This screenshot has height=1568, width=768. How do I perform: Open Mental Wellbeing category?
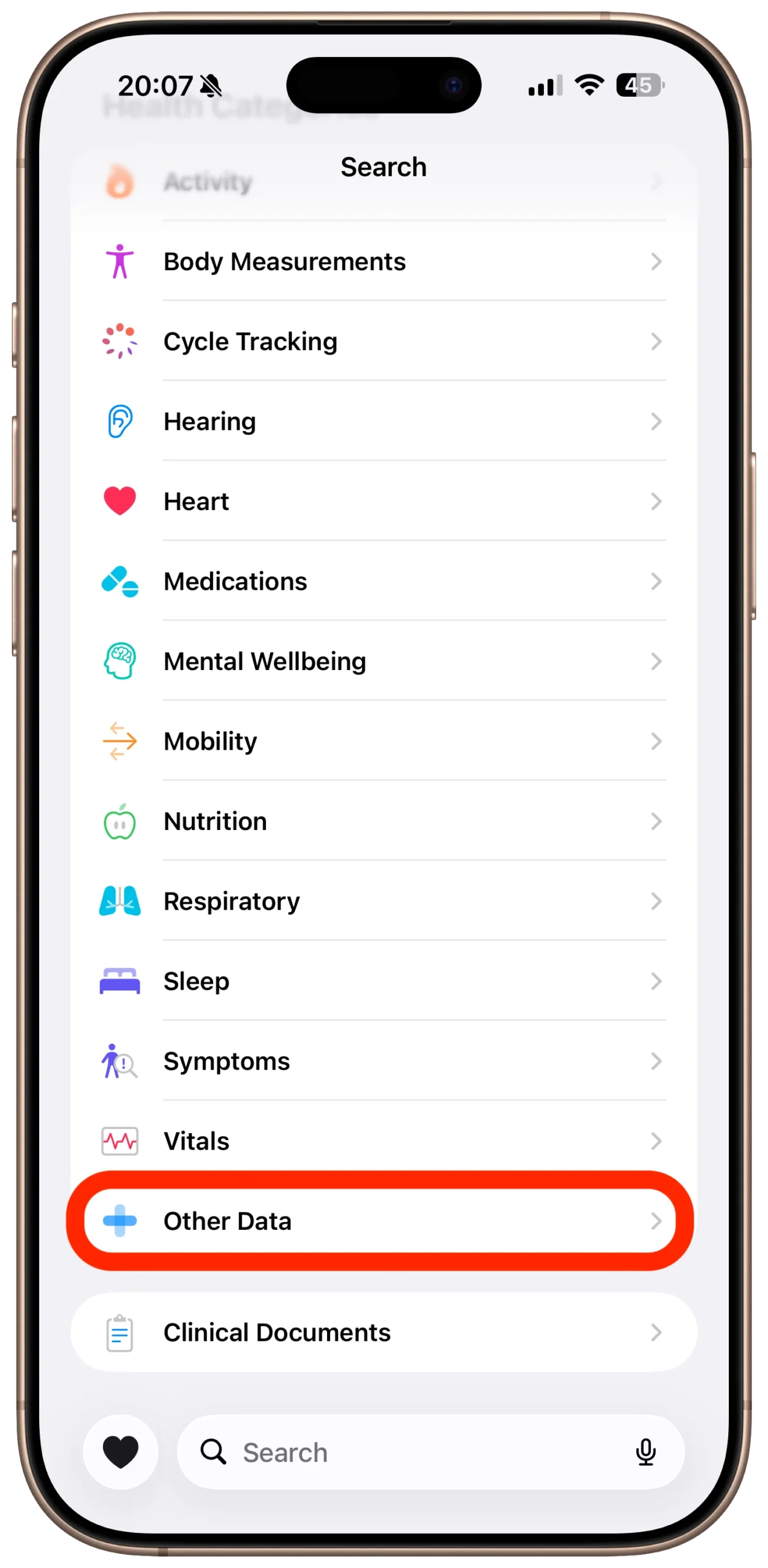tap(383, 661)
